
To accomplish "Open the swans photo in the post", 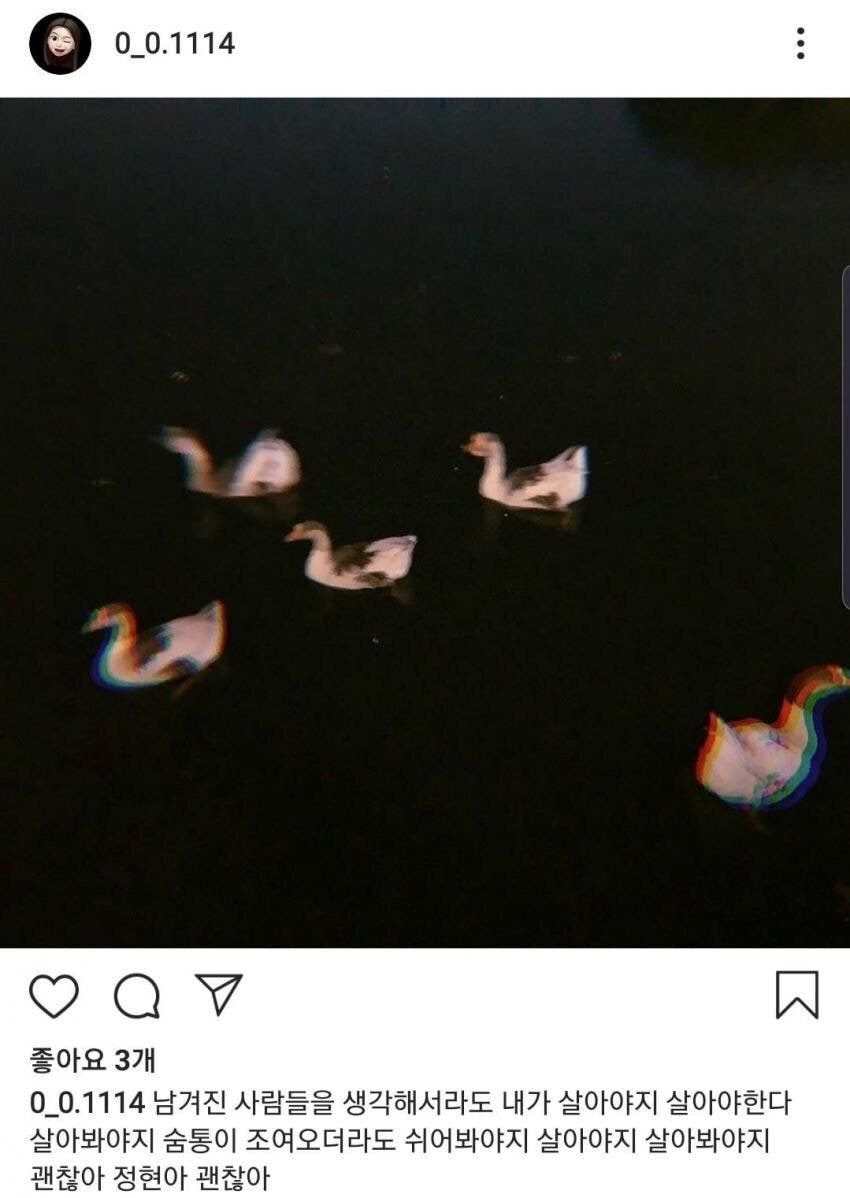I will point(425,522).
